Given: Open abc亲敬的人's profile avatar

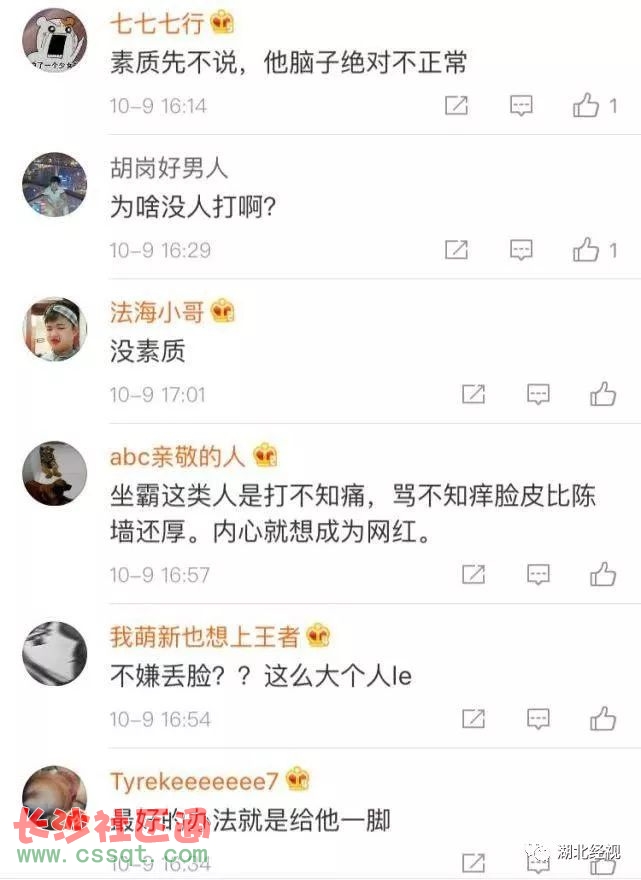Looking at the screenshot, I should [x=55, y=473].
